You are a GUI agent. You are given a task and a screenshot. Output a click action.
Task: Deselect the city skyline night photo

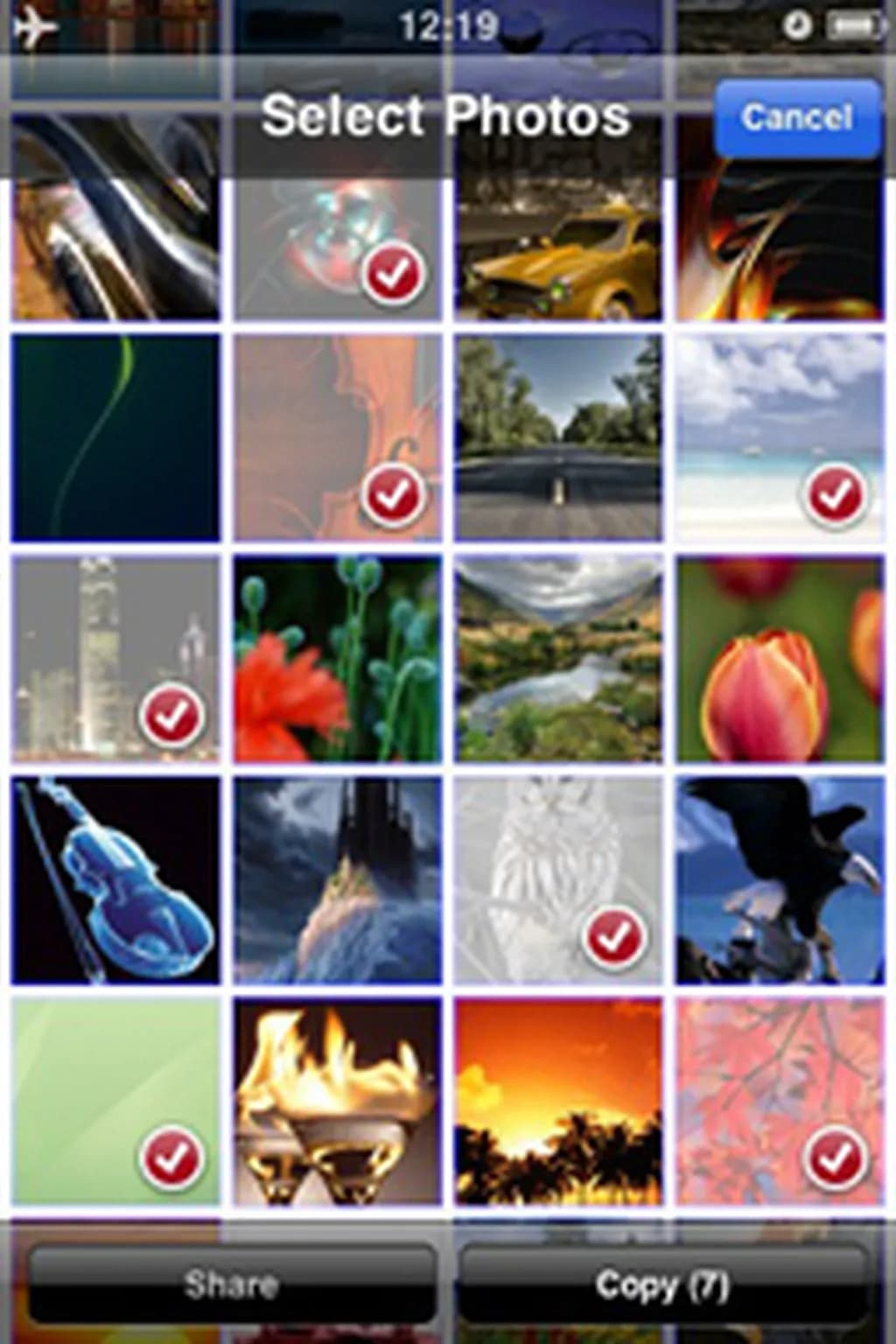click(x=115, y=658)
